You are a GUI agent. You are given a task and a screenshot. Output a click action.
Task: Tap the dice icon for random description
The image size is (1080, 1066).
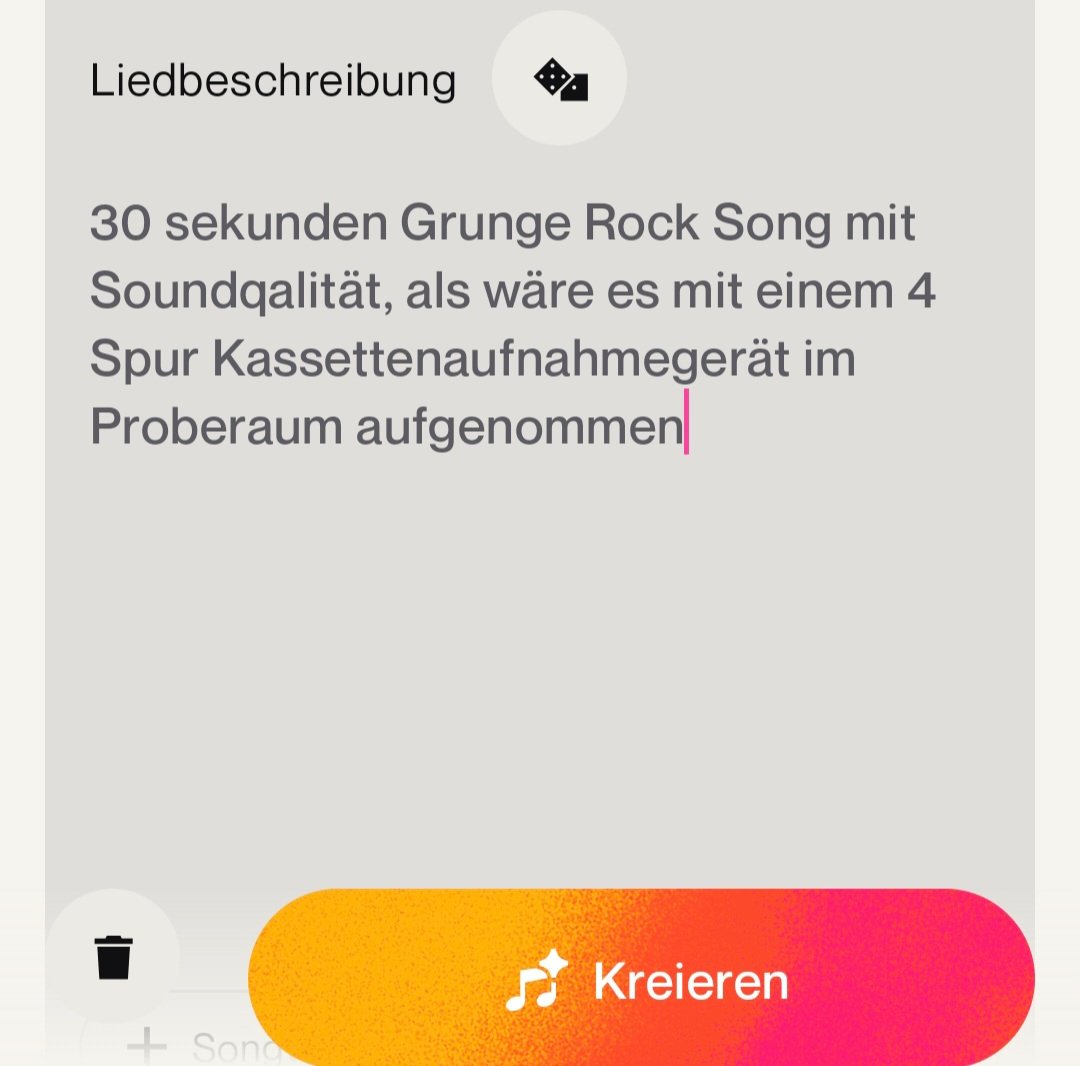tap(560, 79)
